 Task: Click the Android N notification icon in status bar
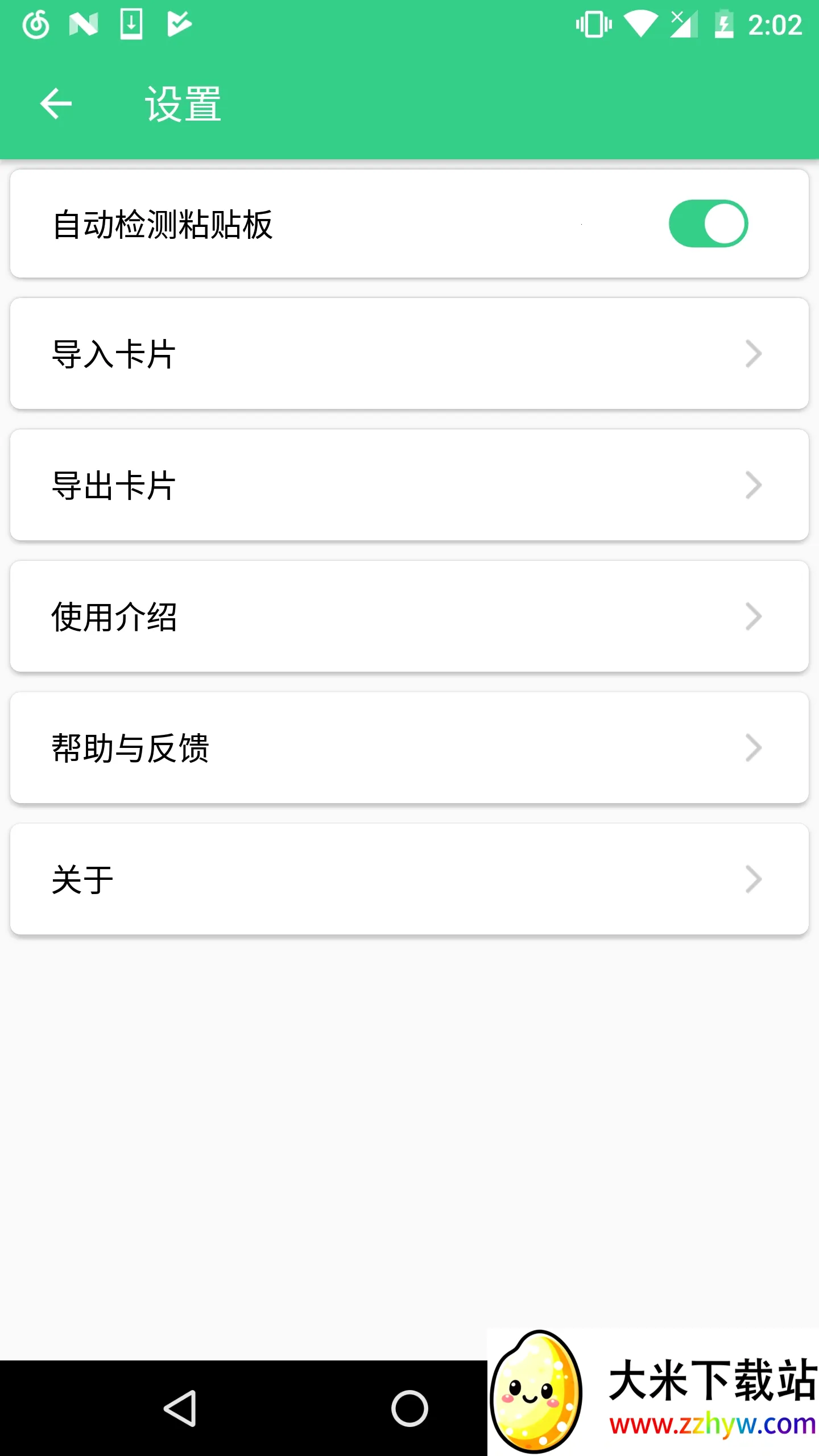point(84,23)
